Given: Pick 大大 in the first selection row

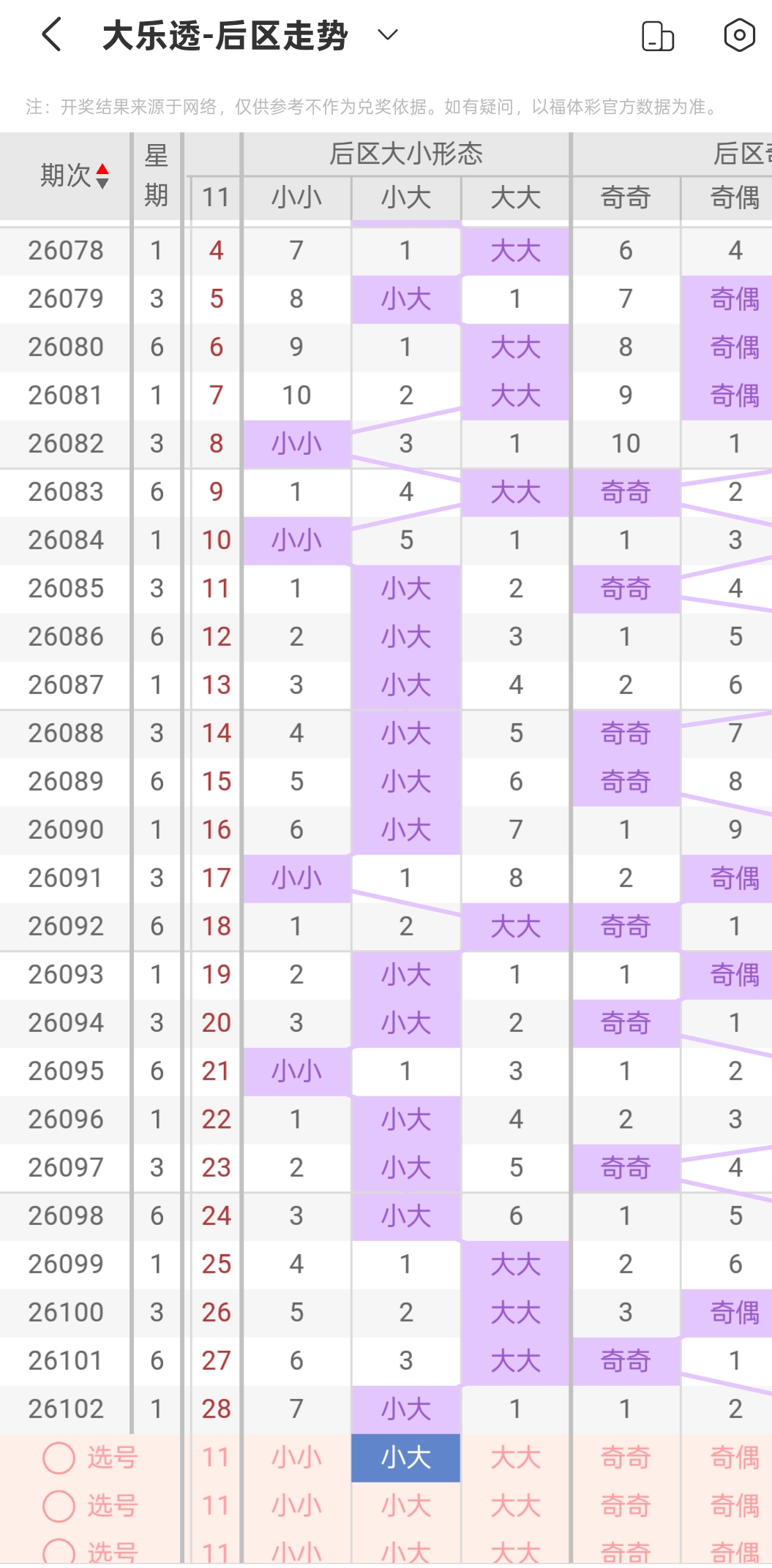Looking at the screenshot, I should (516, 1458).
